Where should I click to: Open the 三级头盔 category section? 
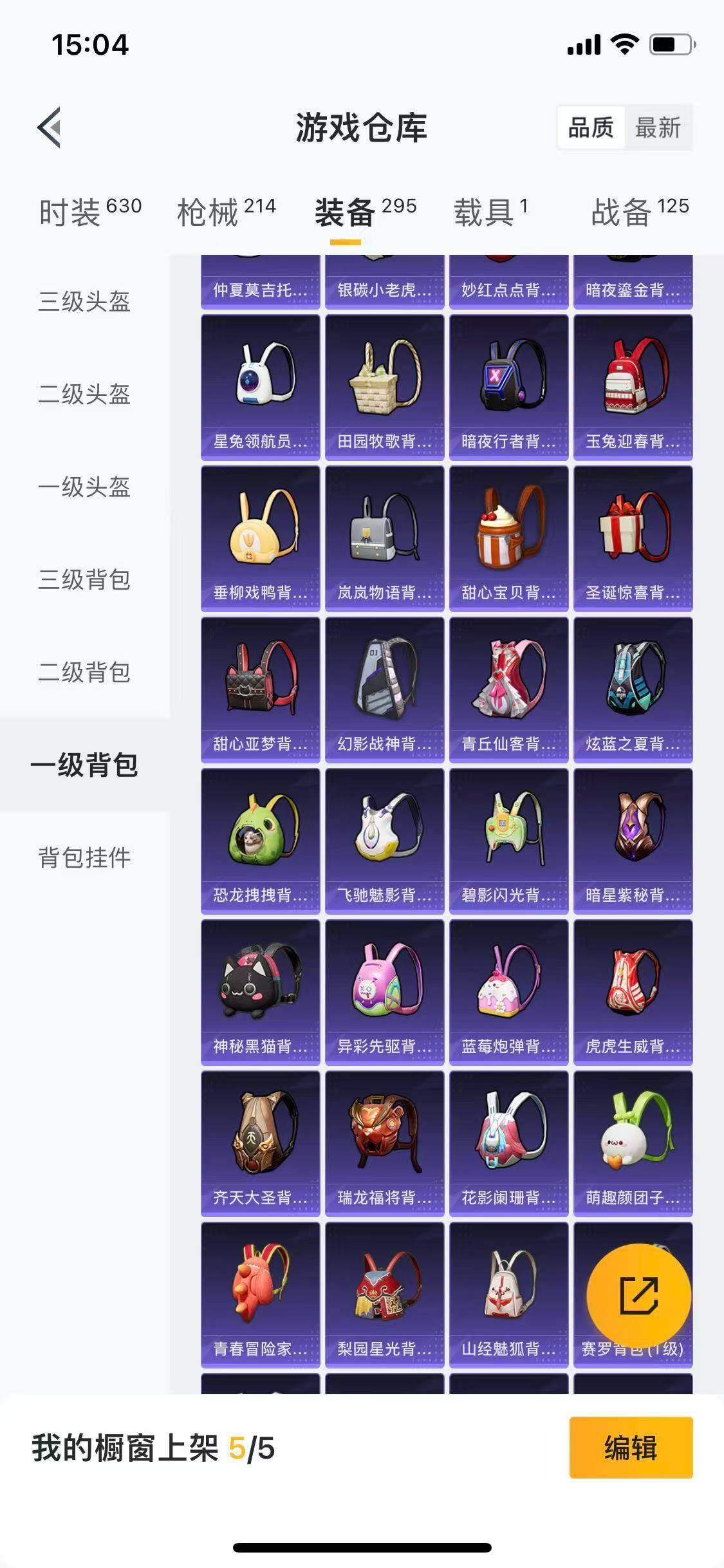83,304
